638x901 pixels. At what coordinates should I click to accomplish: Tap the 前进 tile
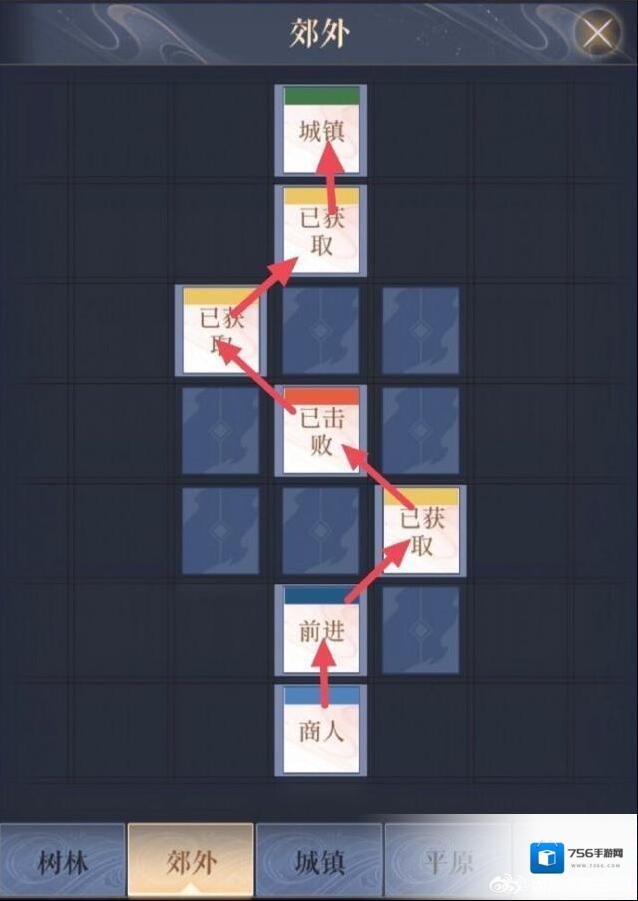321,631
